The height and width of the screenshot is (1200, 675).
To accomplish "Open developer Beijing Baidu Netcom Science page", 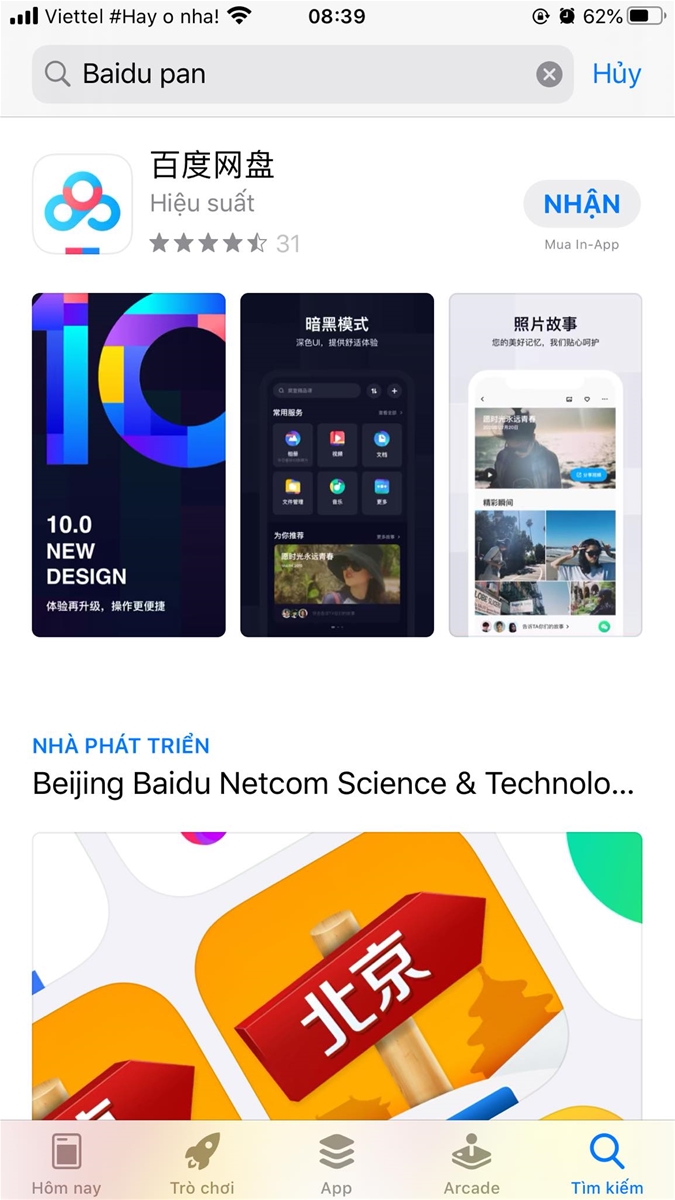I will [333, 783].
